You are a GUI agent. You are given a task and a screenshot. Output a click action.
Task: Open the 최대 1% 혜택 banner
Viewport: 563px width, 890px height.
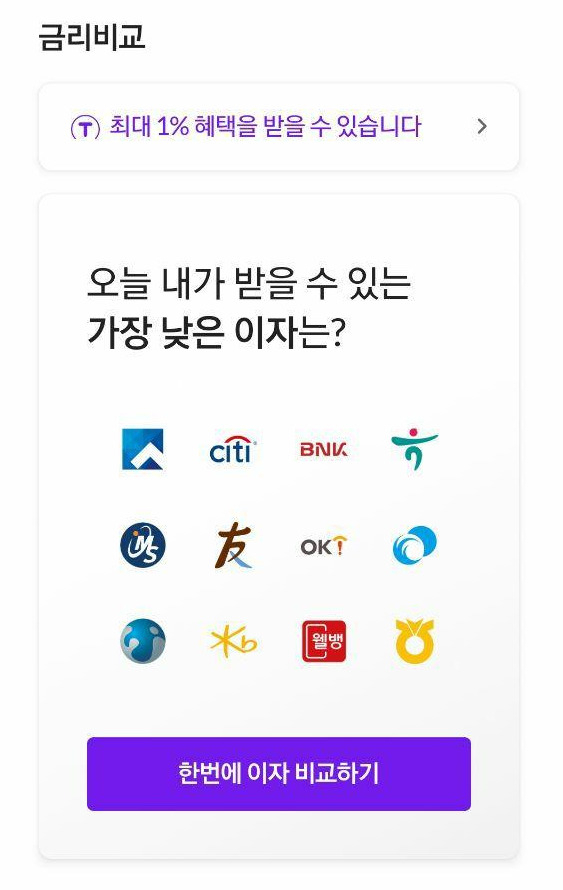279,127
